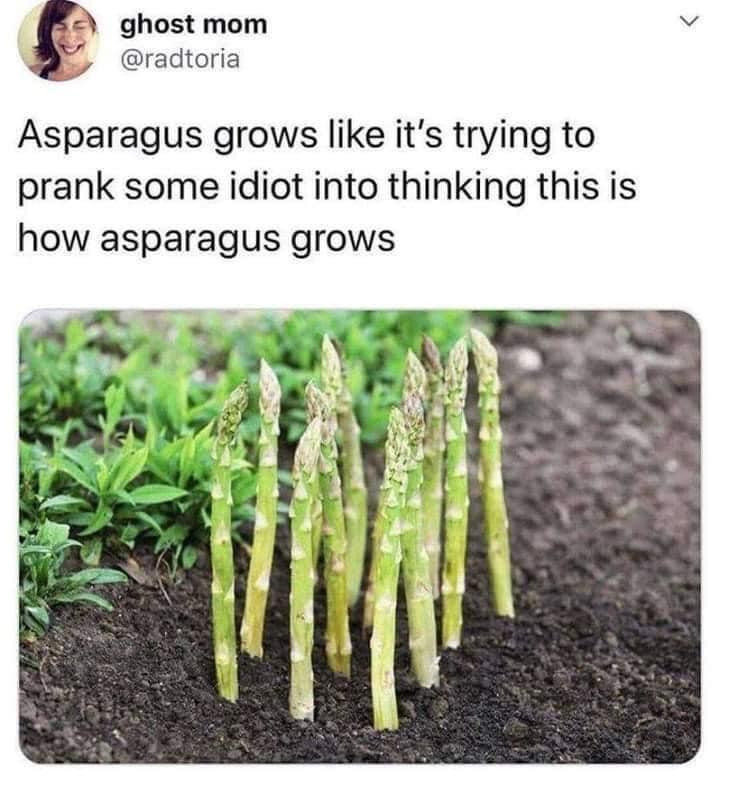Open ghost mom's profile picture
The height and width of the screenshot is (808, 752).
pyautogui.click(x=58, y=39)
